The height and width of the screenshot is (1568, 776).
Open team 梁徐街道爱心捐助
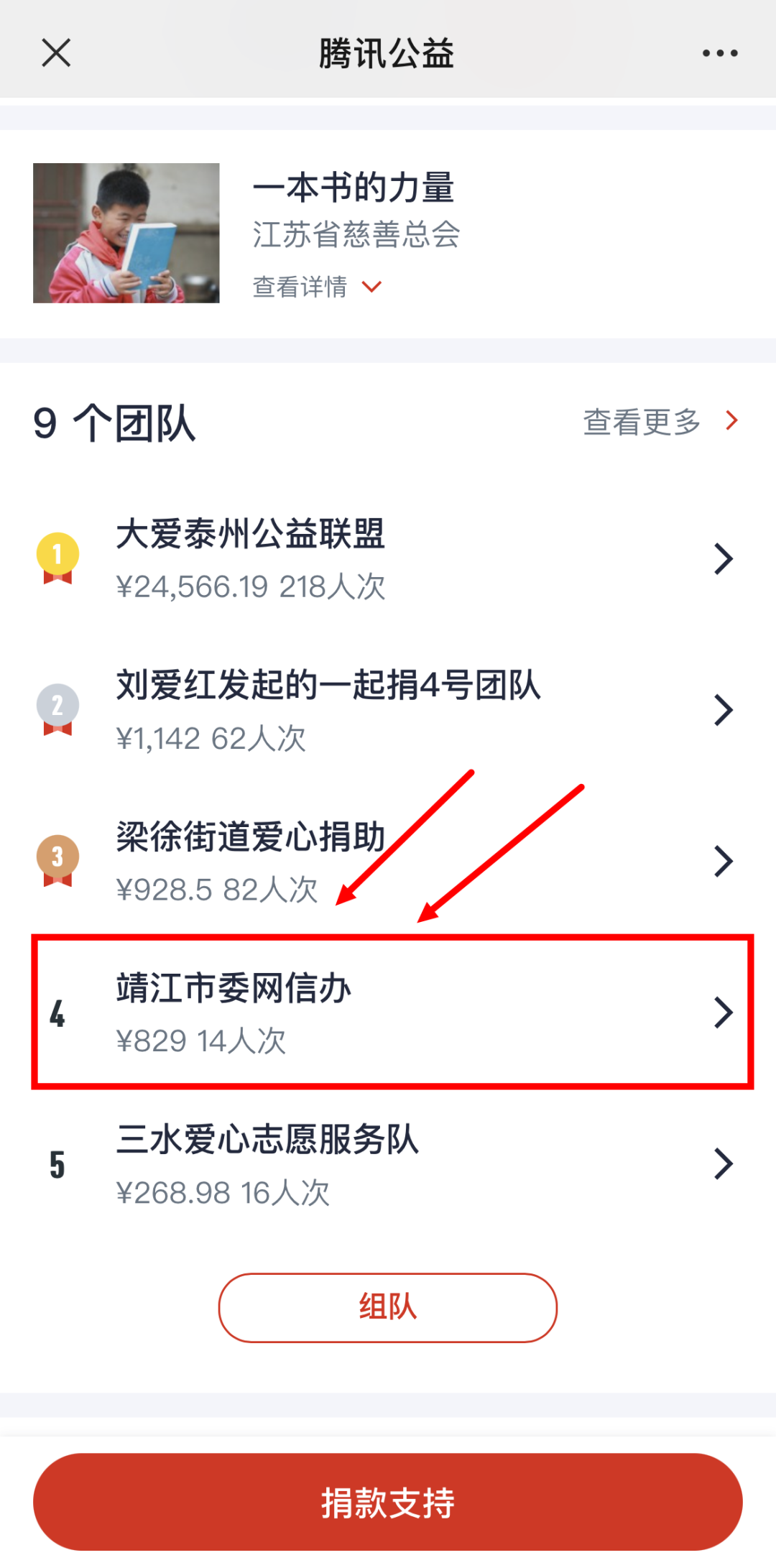click(x=388, y=861)
